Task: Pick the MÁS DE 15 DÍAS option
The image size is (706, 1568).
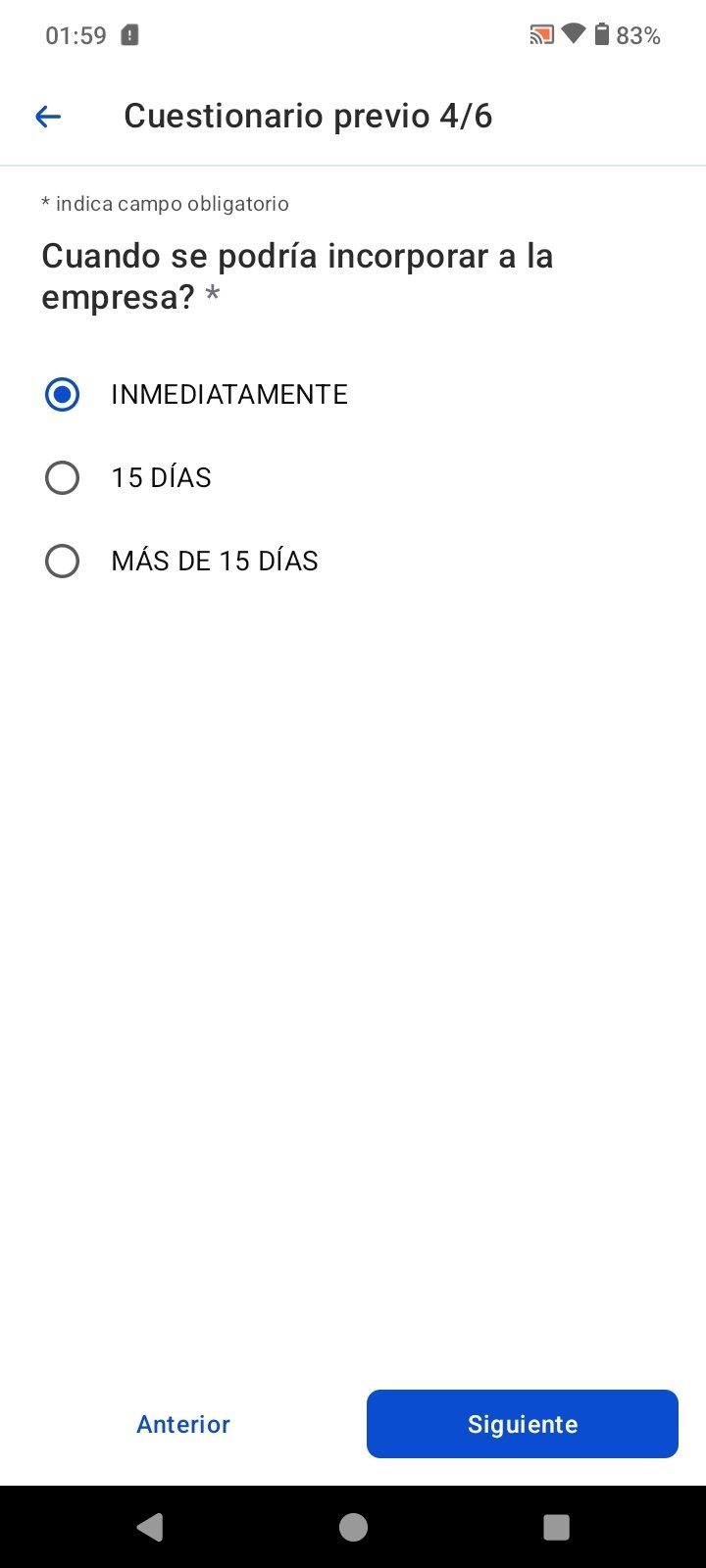Action: tap(63, 562)
